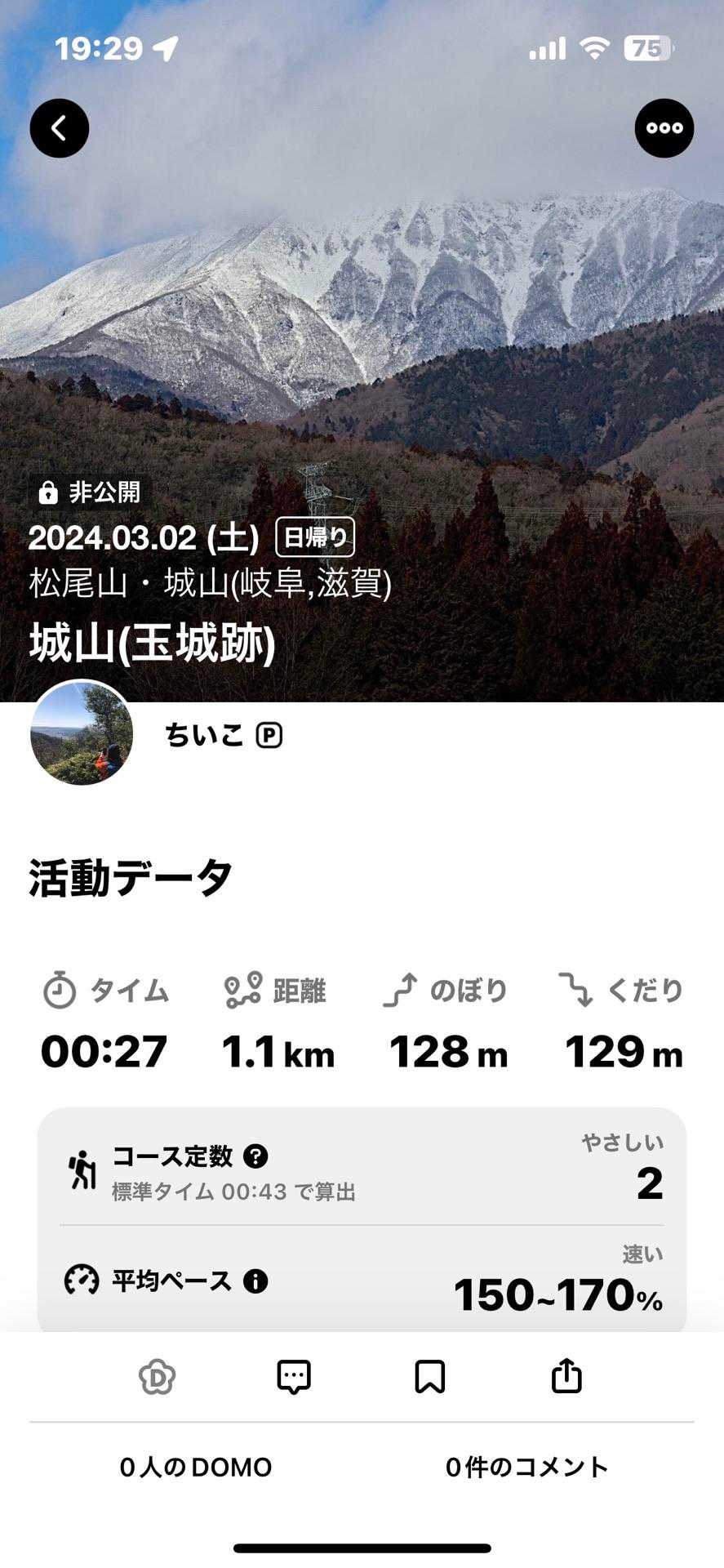The width and height of the screenshot is (724, 1568).
Task: Share this activity
Action: point(566,1377)
